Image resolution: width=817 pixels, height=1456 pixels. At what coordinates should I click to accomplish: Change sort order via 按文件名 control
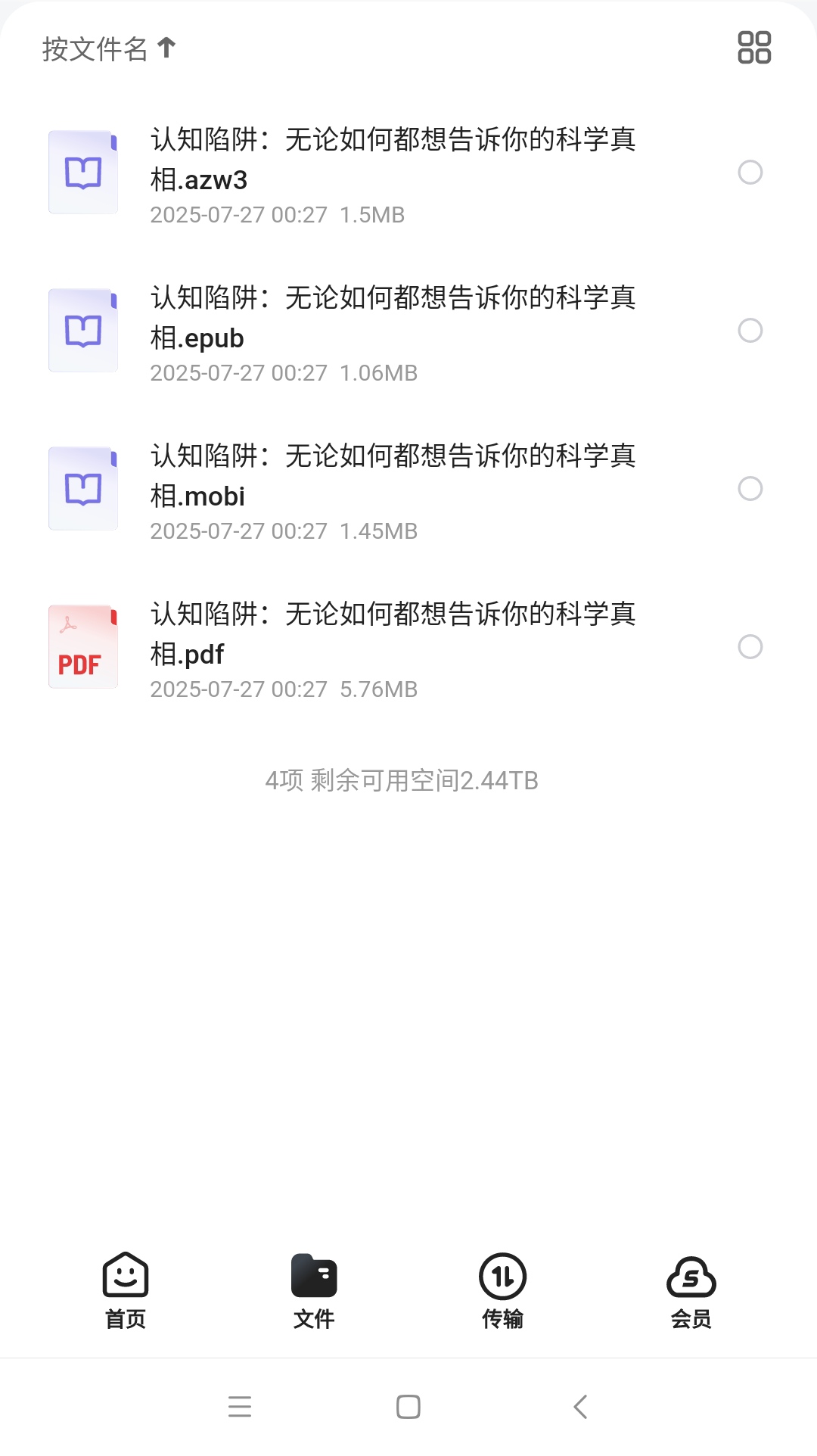pos(95,48)
